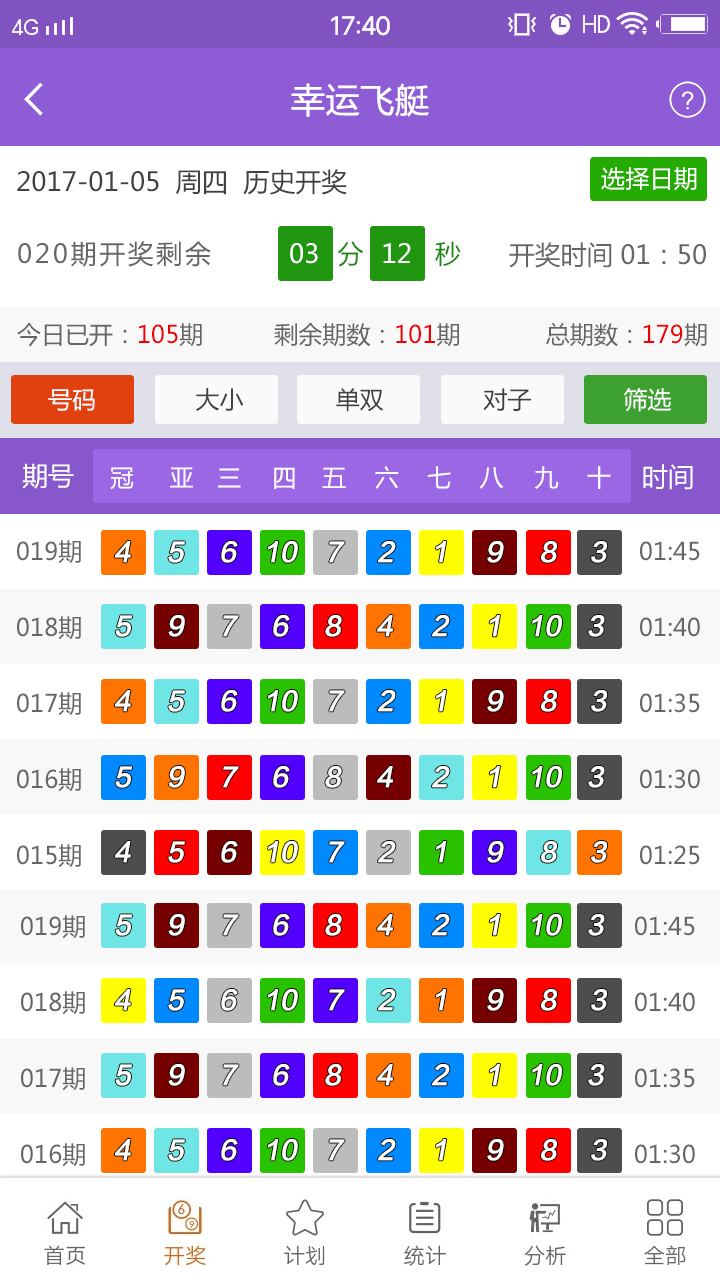Open the 计划 tab
The image size is (720, 1280).
pyautogui.click(x=304, y=1232)
